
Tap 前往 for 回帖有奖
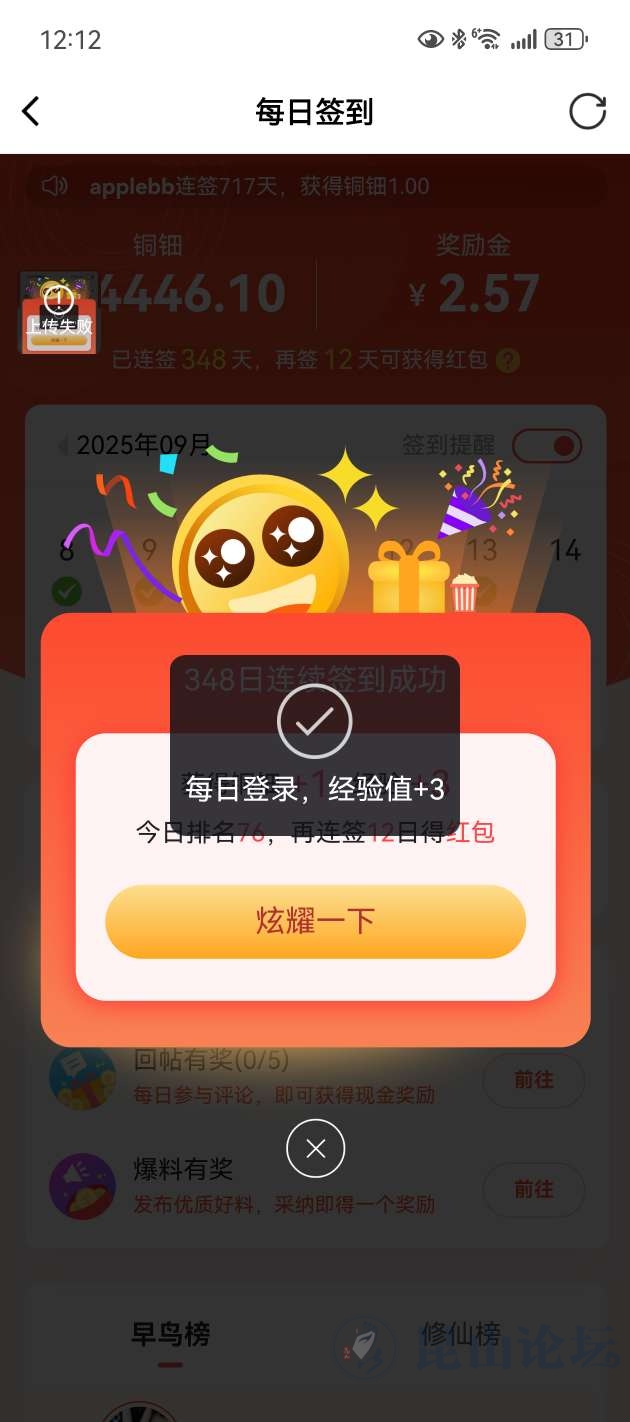tap(533, 1080)
